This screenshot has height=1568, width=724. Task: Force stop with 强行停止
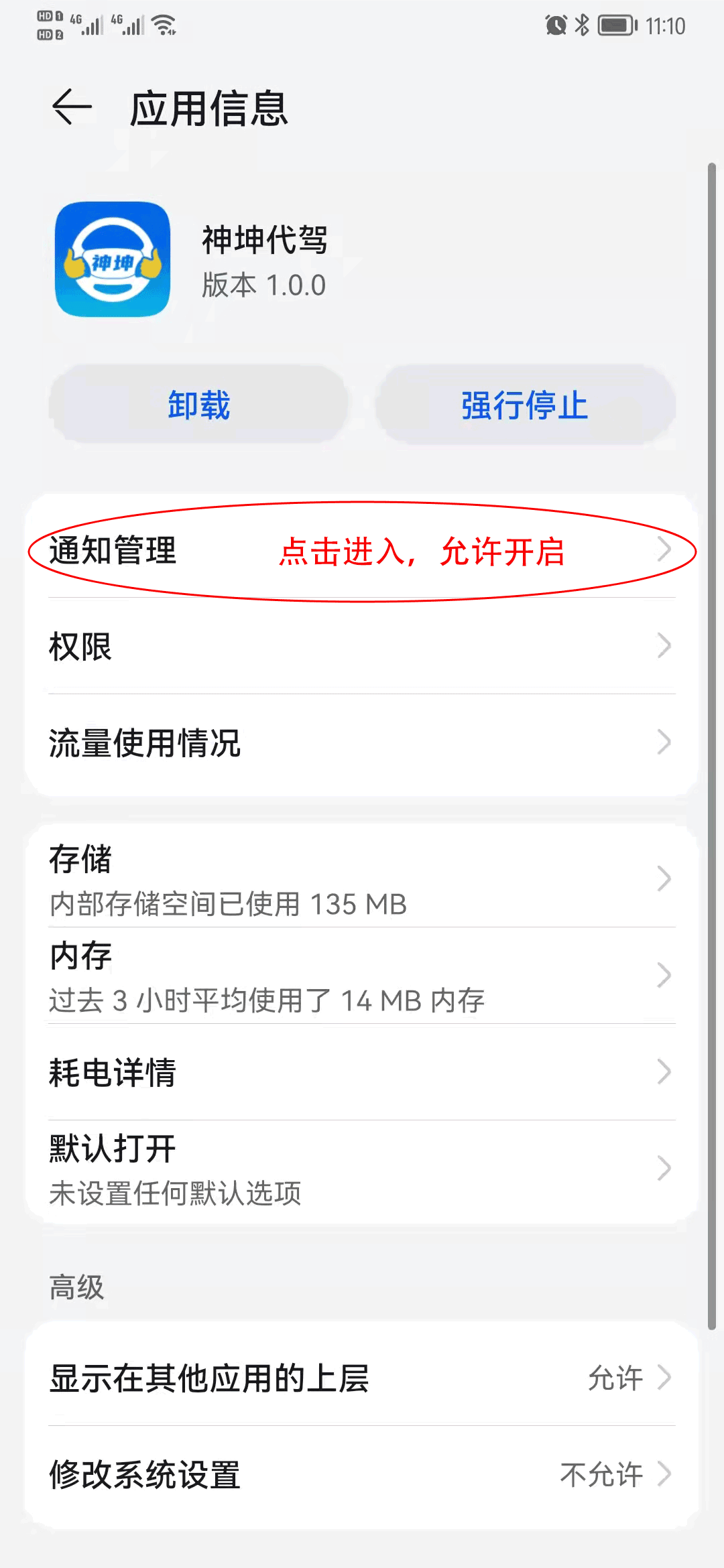(525, 405)
